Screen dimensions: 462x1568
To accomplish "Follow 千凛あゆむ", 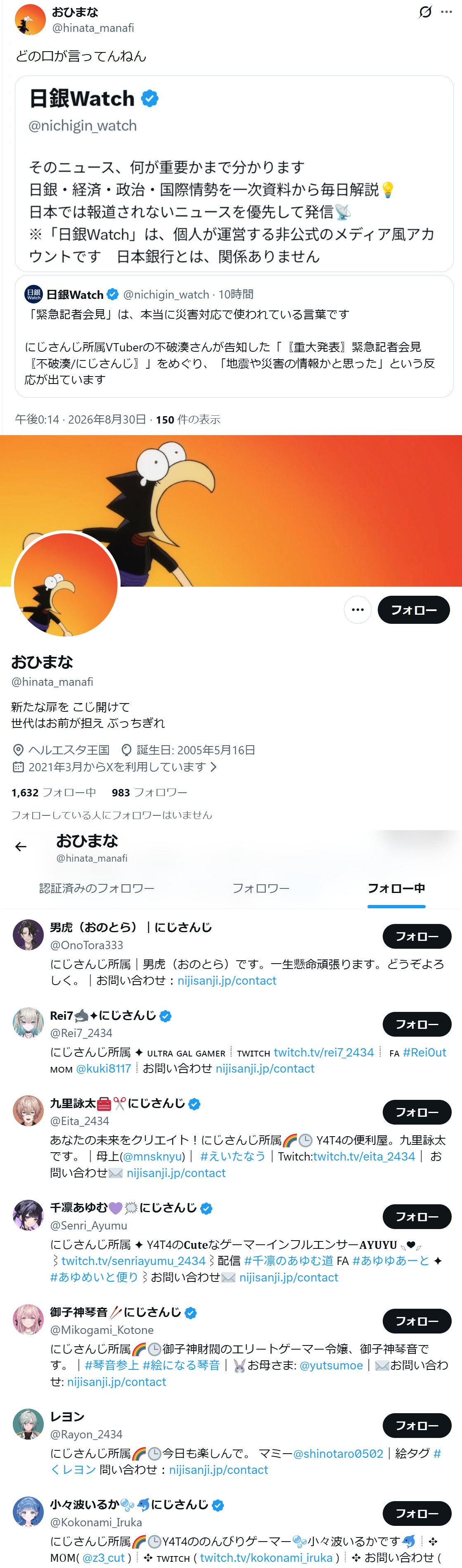I will (417, 1216).
